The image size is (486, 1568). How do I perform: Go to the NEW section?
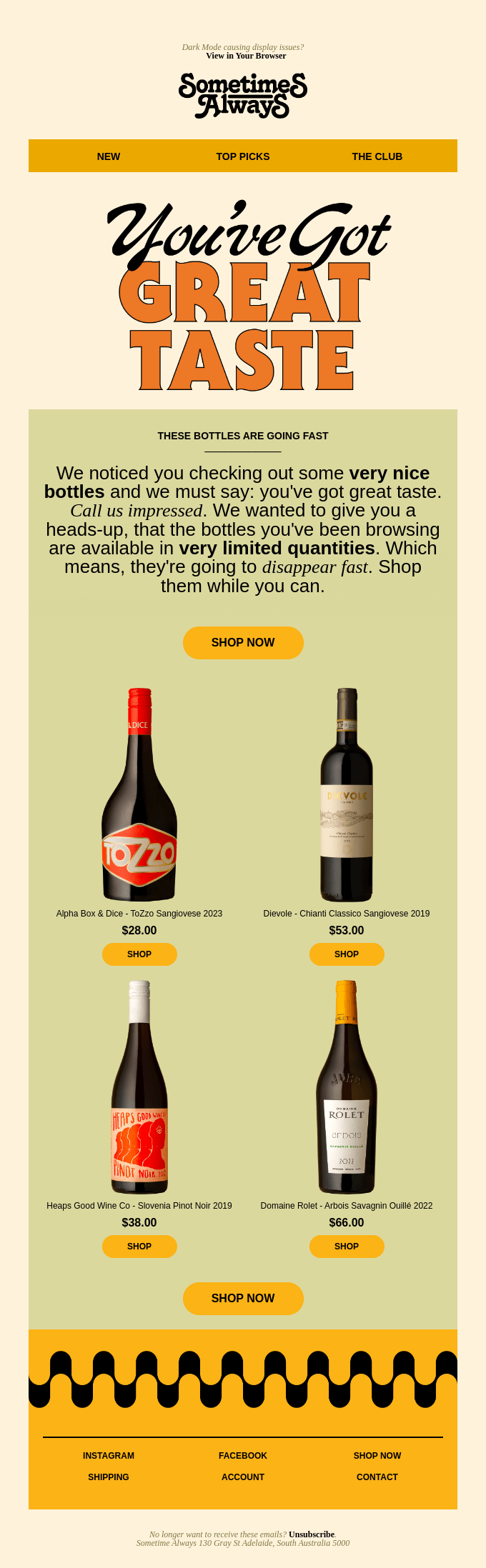coord(109,156)
